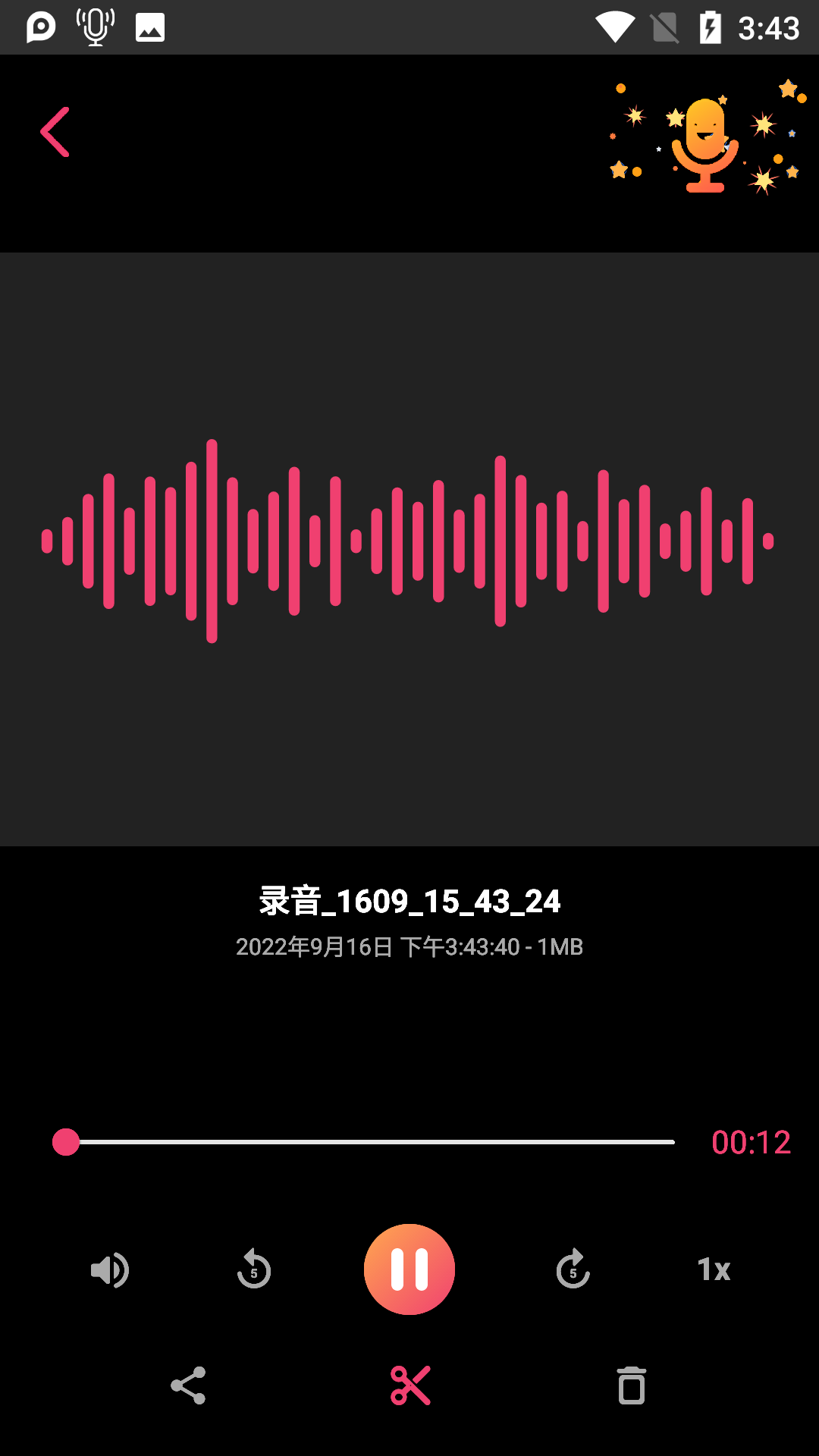Delete this recording

click(x=631, y=1385)
